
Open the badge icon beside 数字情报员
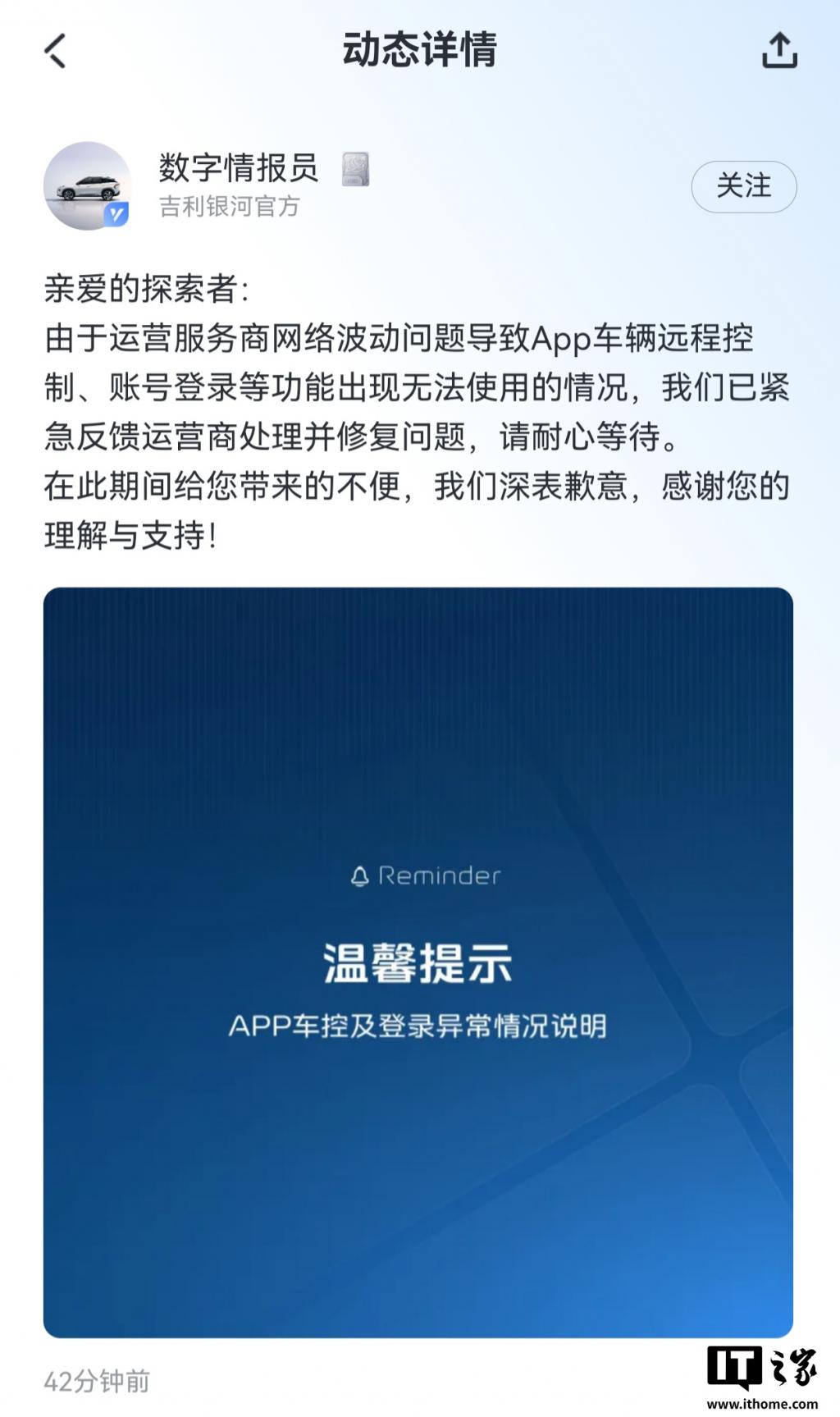click(x=355, y=168)
